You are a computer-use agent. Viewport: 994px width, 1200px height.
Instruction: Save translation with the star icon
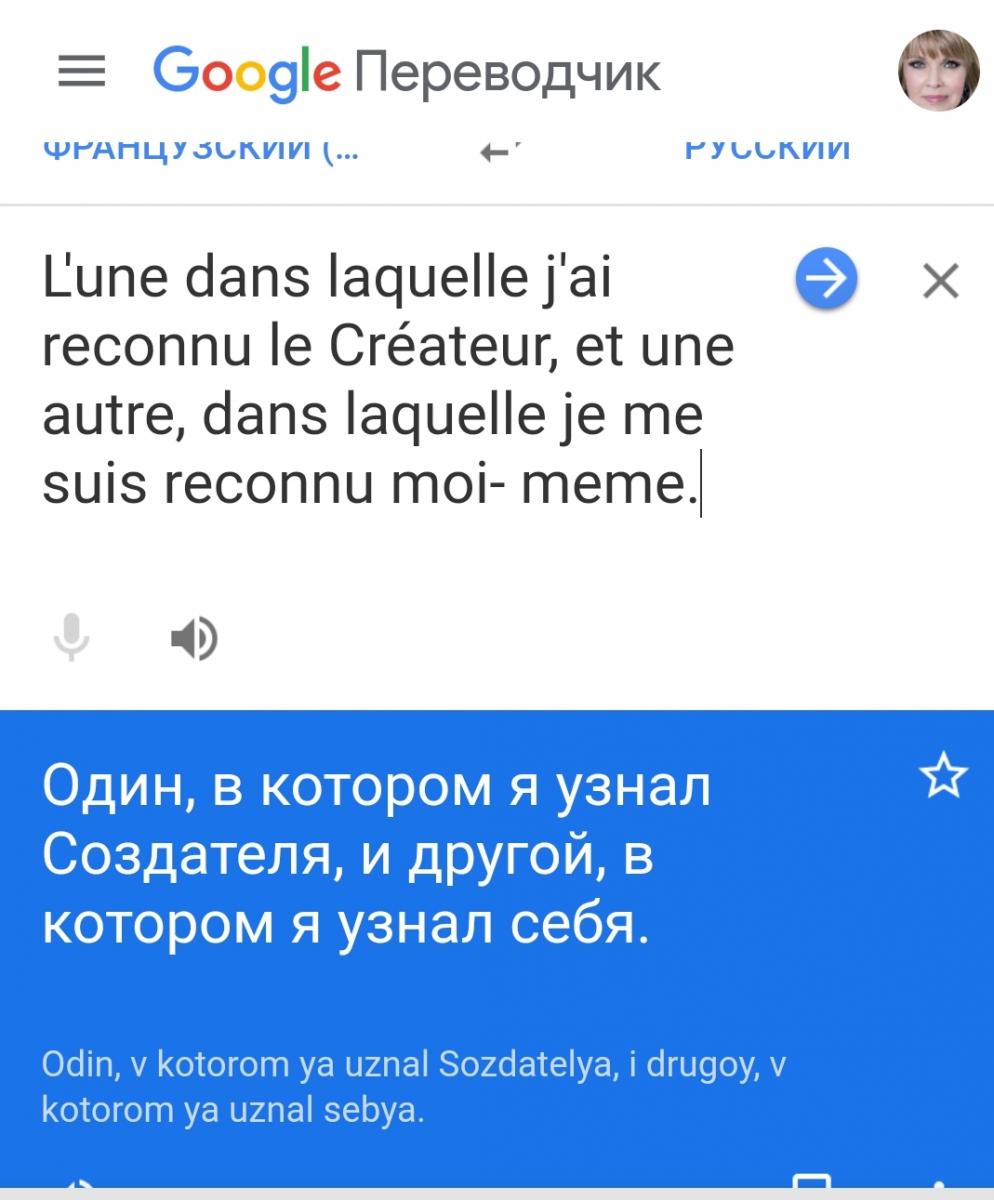942,779
